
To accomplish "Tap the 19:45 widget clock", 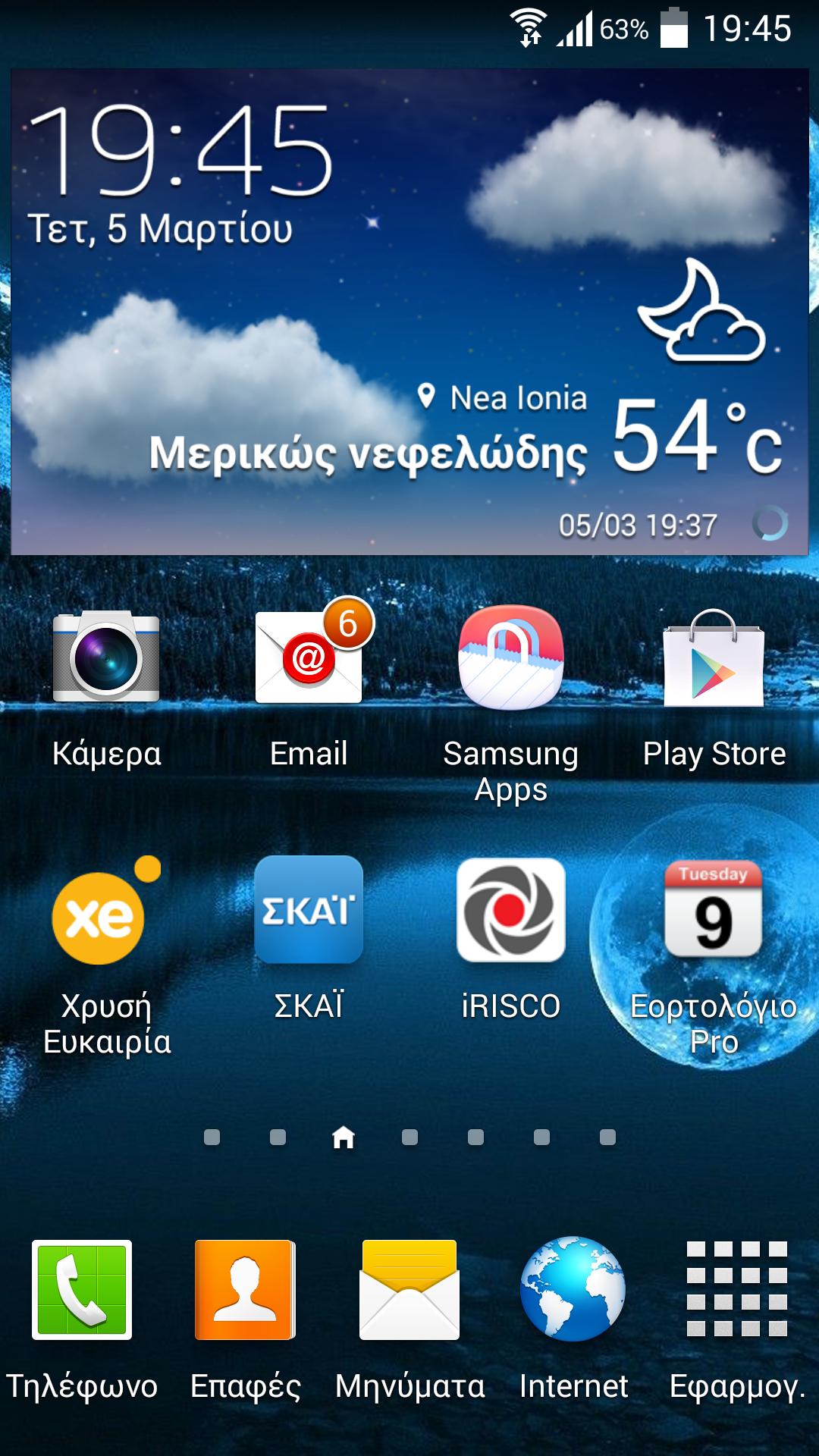I will coord(180,150).
